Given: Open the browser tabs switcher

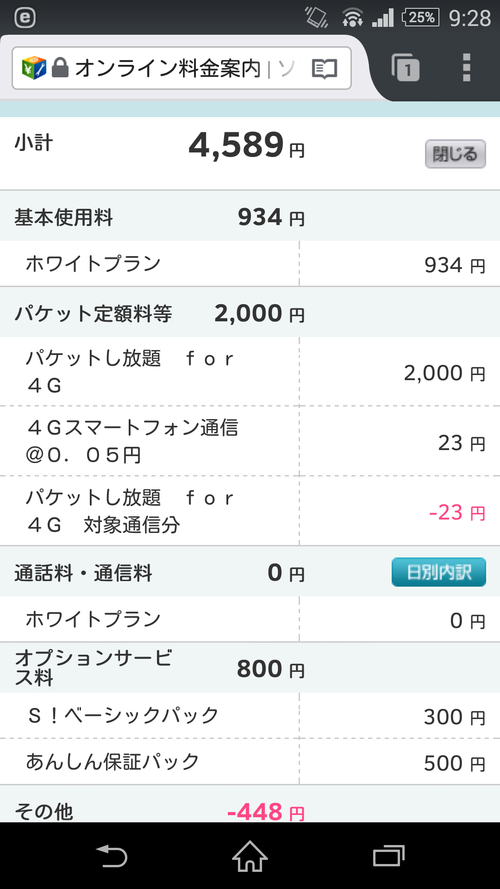Looking at the screenshot, I should (x=405, y=69).
